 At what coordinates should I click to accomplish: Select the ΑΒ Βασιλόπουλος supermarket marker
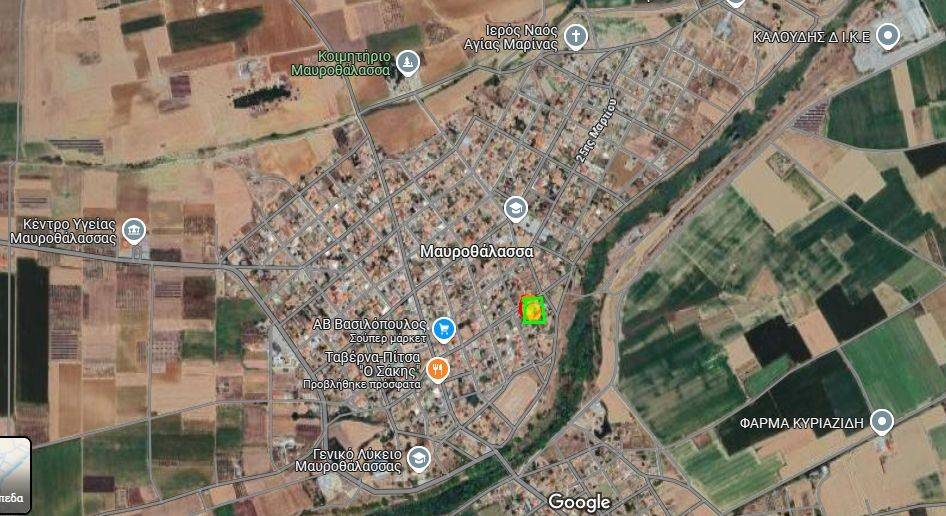click(444, 328)
